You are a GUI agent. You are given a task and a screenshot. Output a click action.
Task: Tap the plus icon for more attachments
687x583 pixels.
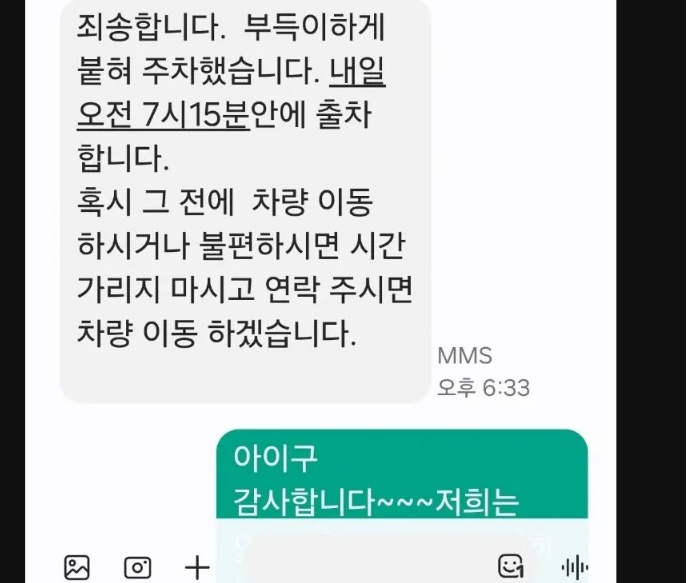(197, 567)
